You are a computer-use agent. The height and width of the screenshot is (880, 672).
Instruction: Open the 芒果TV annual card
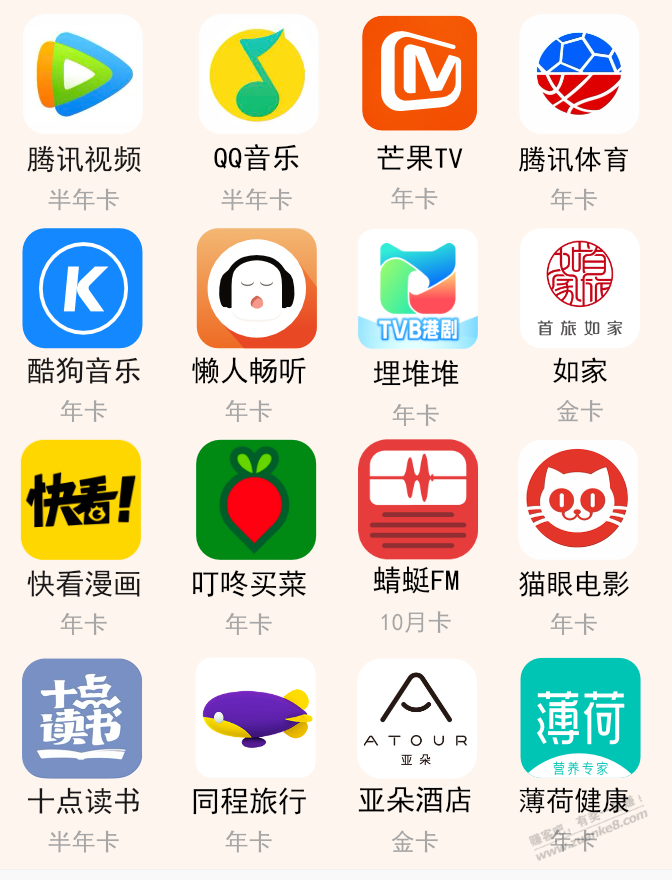click(419, 74)
